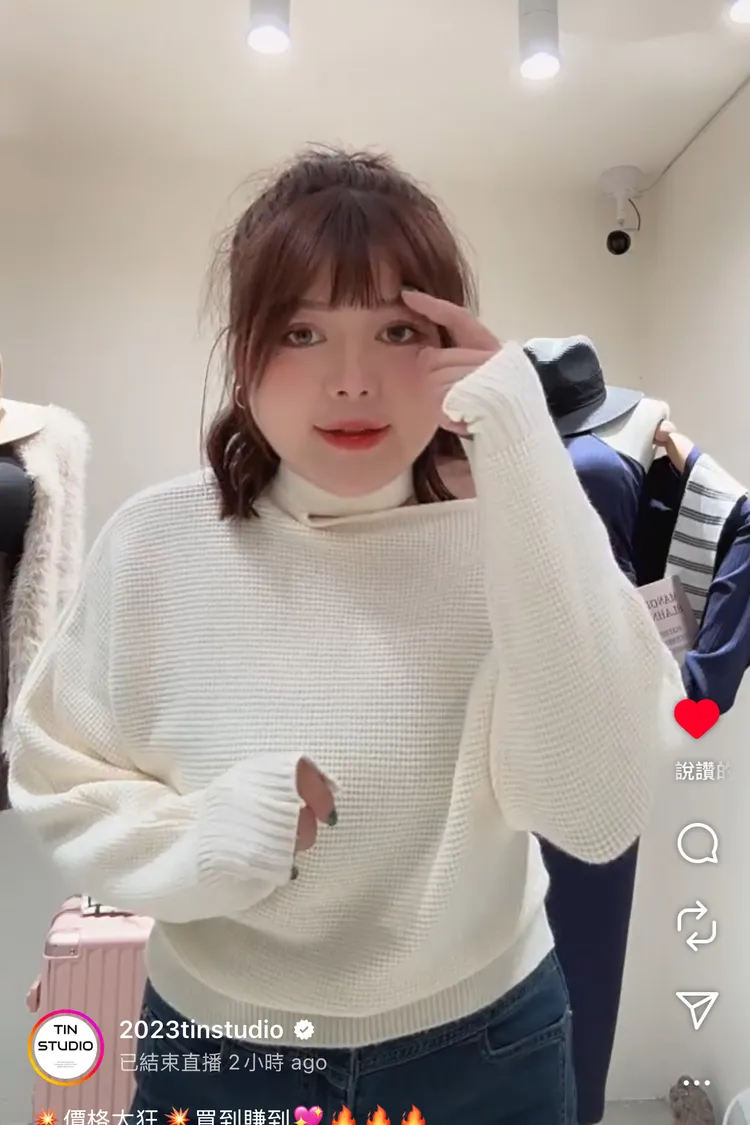750x1125 pixels.
Task: Expand the caption starting with 價格太狂
Action: tap(230, 1115)
